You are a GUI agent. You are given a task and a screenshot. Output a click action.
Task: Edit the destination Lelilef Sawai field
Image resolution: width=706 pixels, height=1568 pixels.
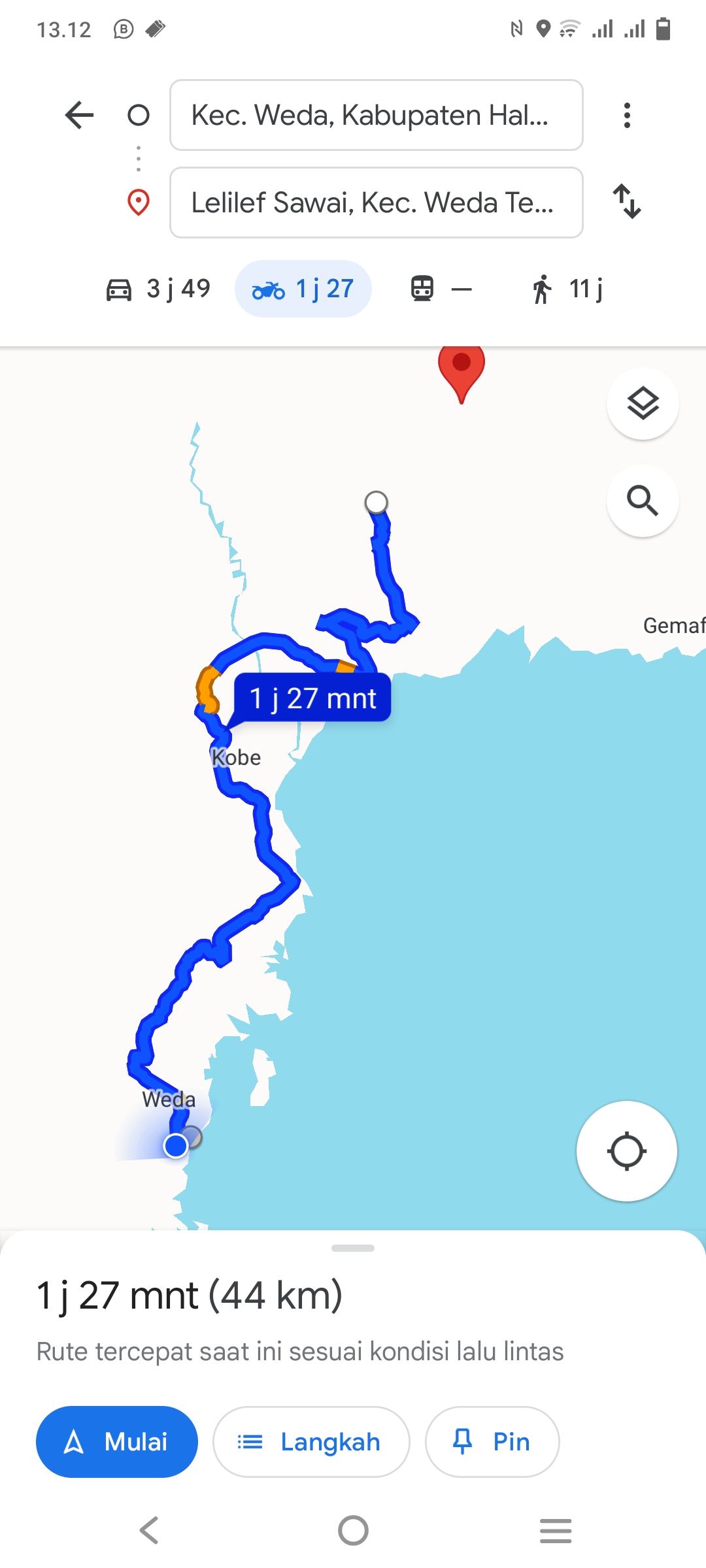[x=377, y=203]
